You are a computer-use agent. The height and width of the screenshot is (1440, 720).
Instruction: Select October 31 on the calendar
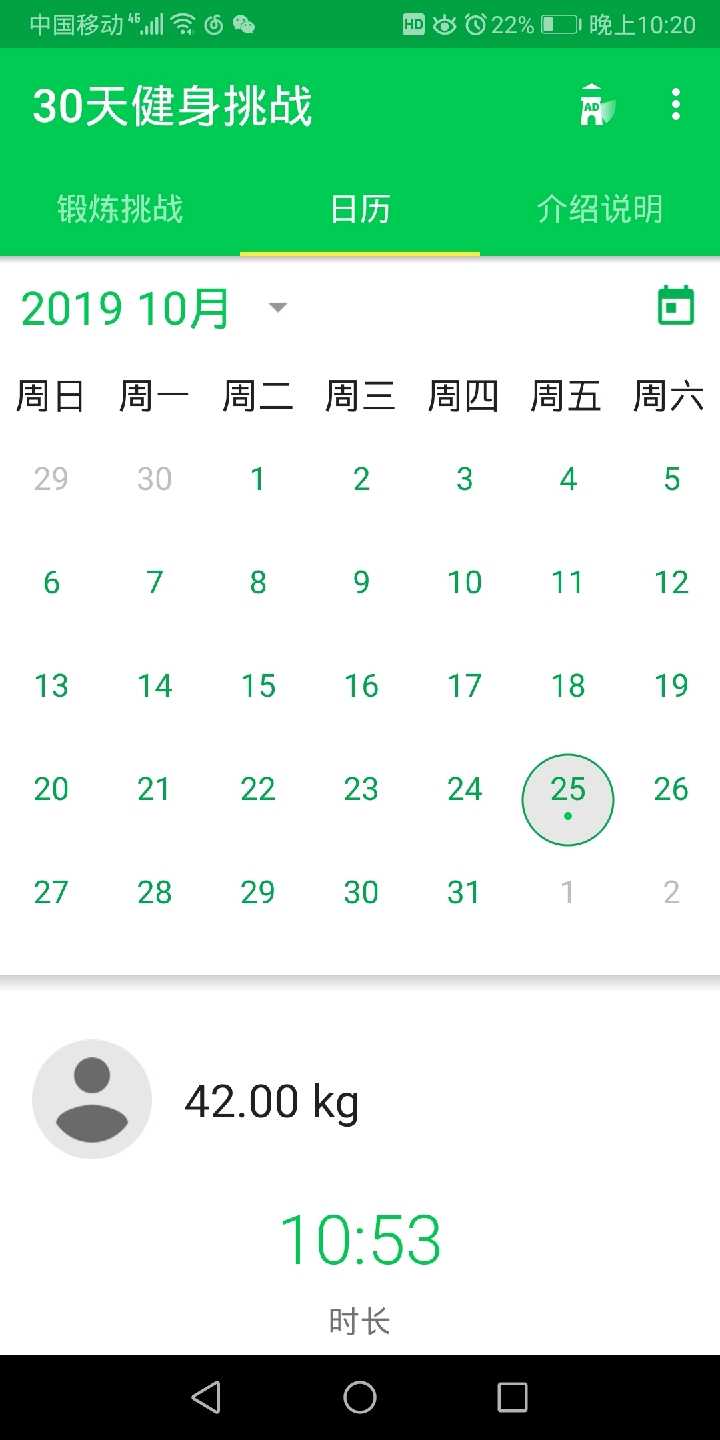point(464,892)
